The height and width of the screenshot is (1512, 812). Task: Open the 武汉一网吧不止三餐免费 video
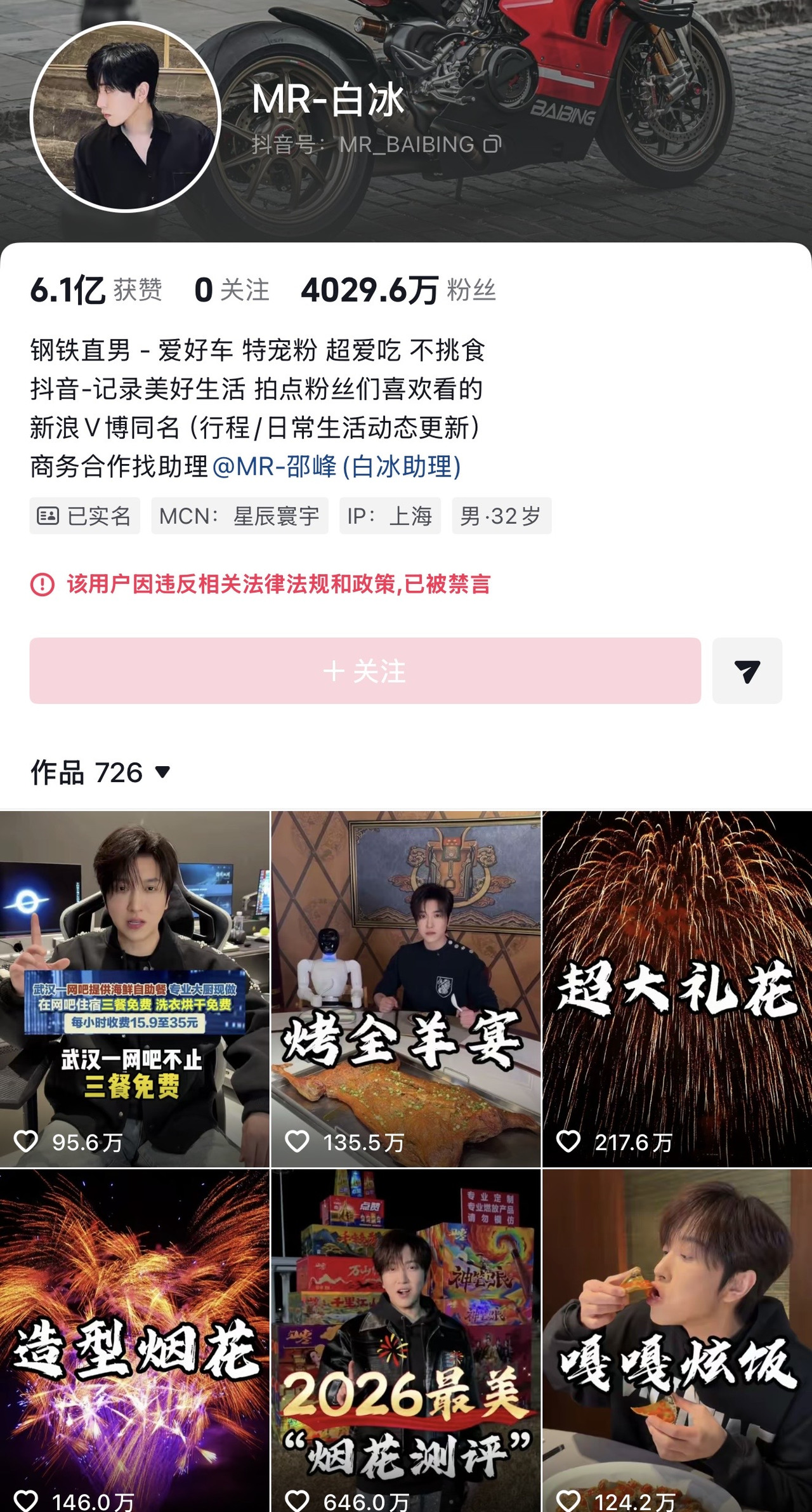click(134, 989)
